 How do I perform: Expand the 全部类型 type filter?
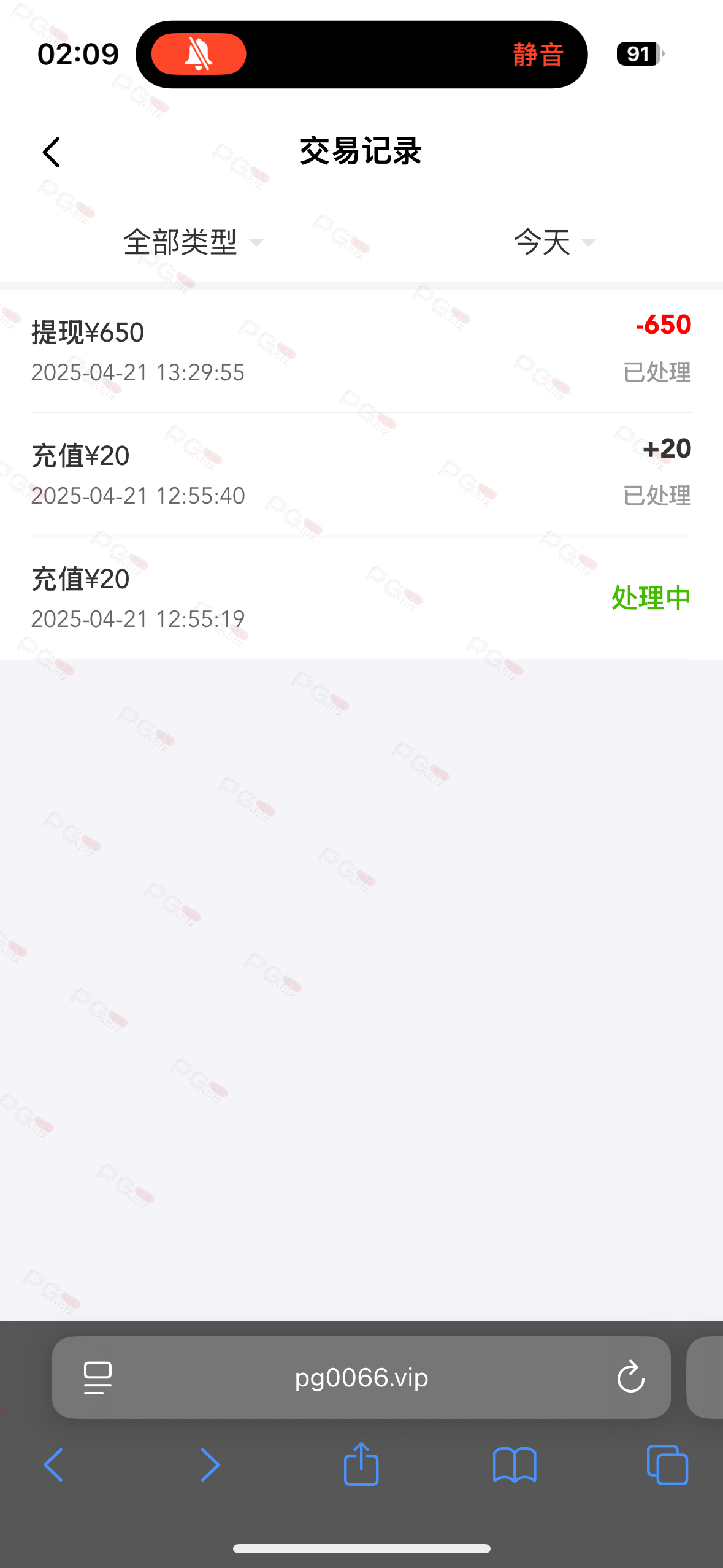(x=193, y=242)
